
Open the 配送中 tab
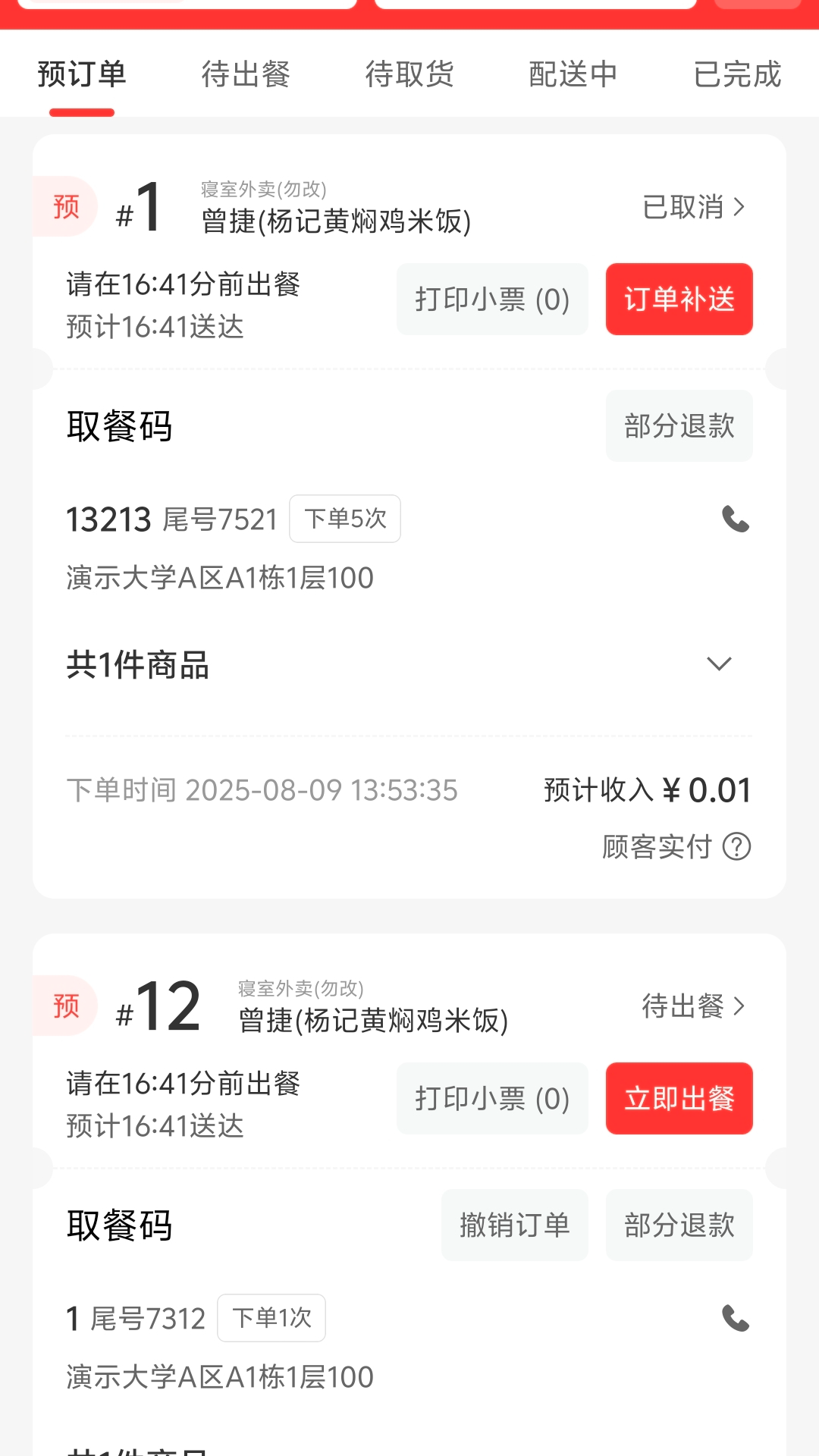(573, 74)
